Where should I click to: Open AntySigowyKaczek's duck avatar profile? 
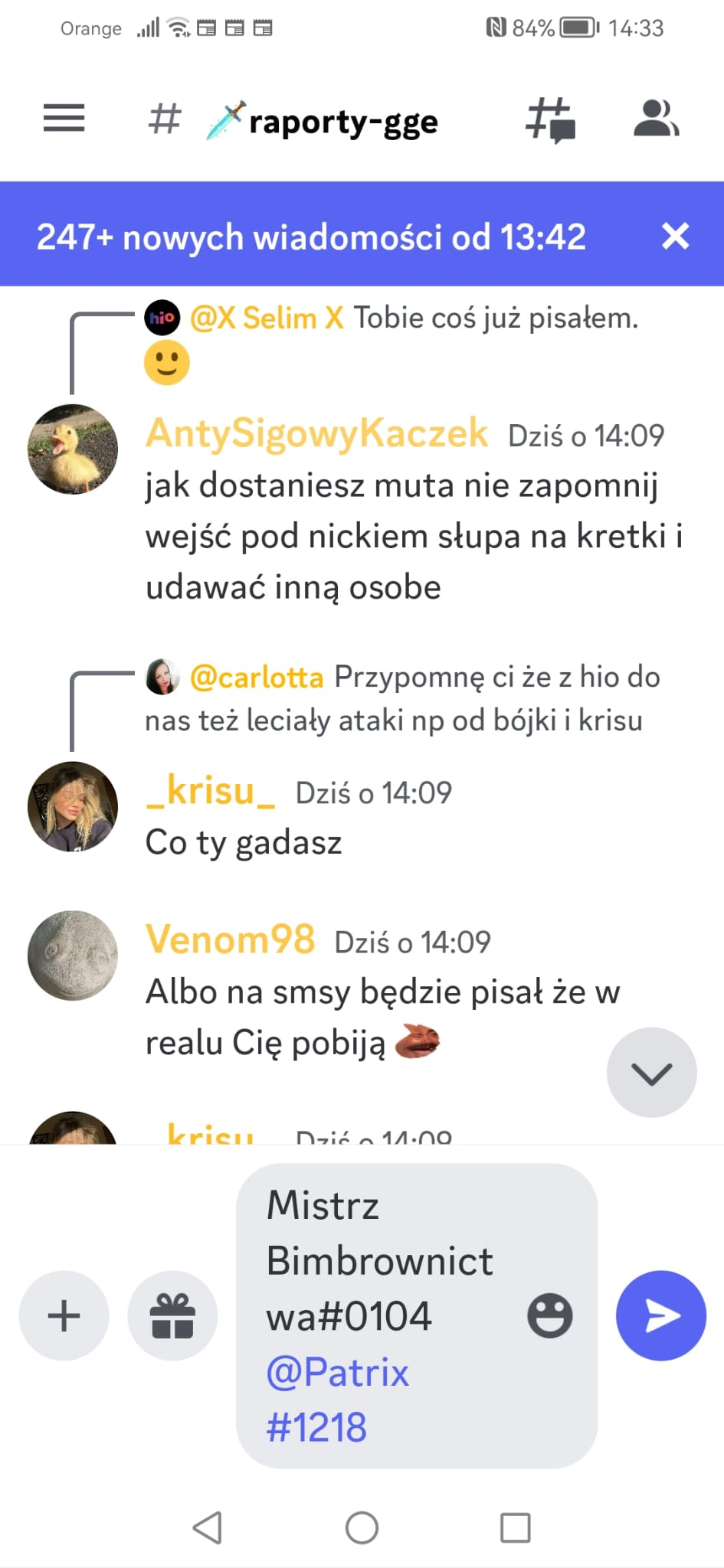click(73, 449)
